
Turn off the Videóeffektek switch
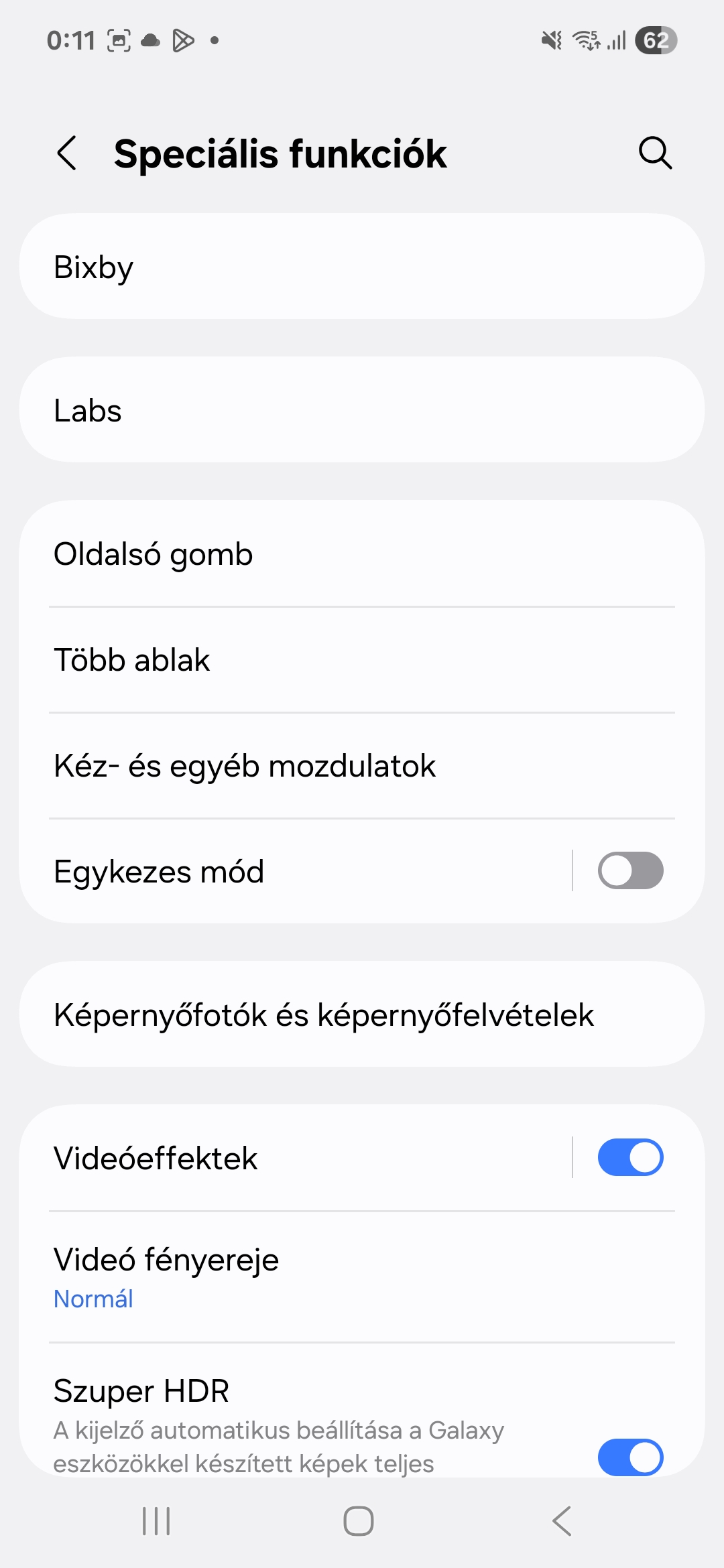click(x=630, y=1157)
